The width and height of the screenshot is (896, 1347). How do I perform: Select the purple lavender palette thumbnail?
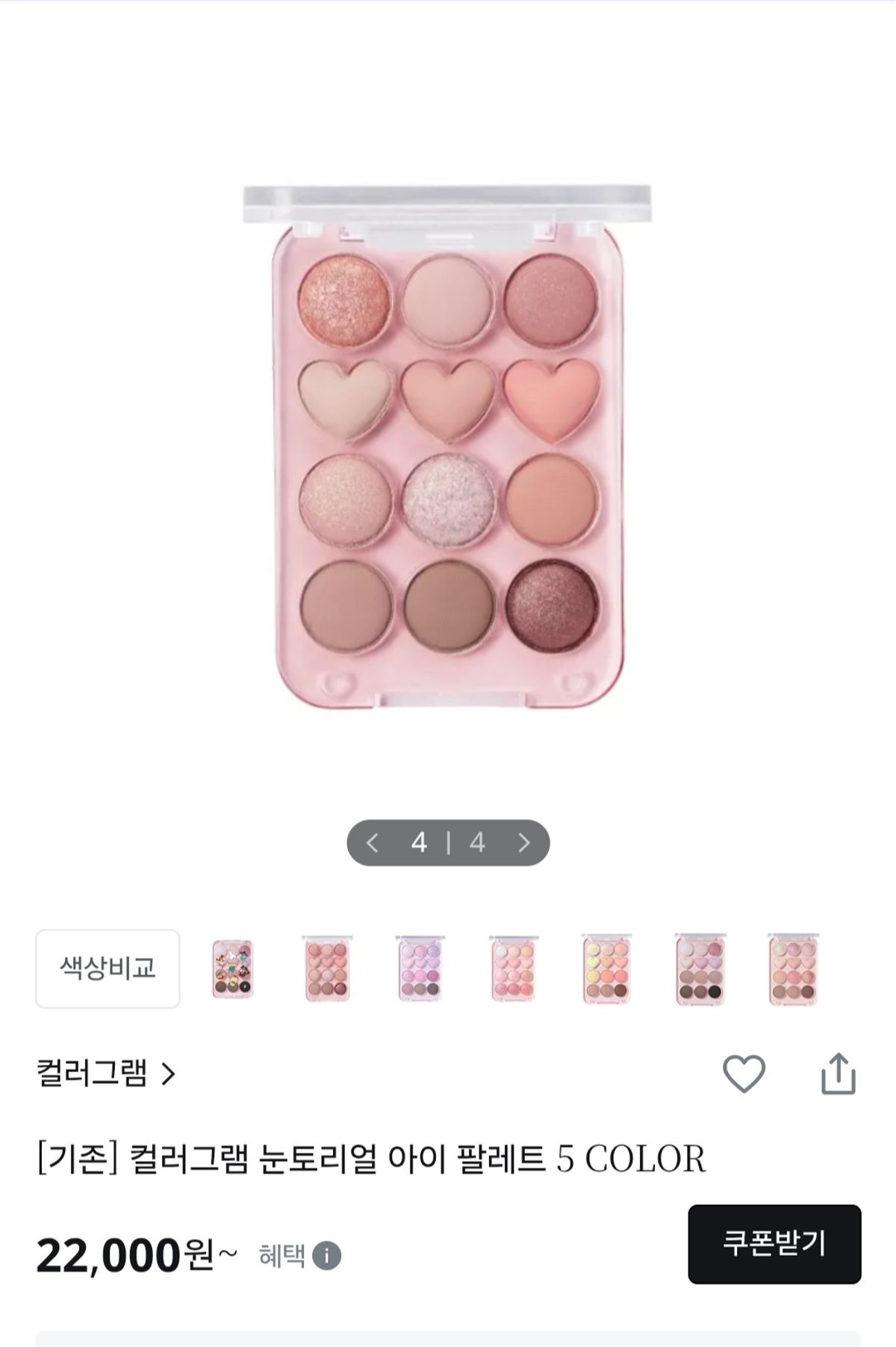coord(420,968)
